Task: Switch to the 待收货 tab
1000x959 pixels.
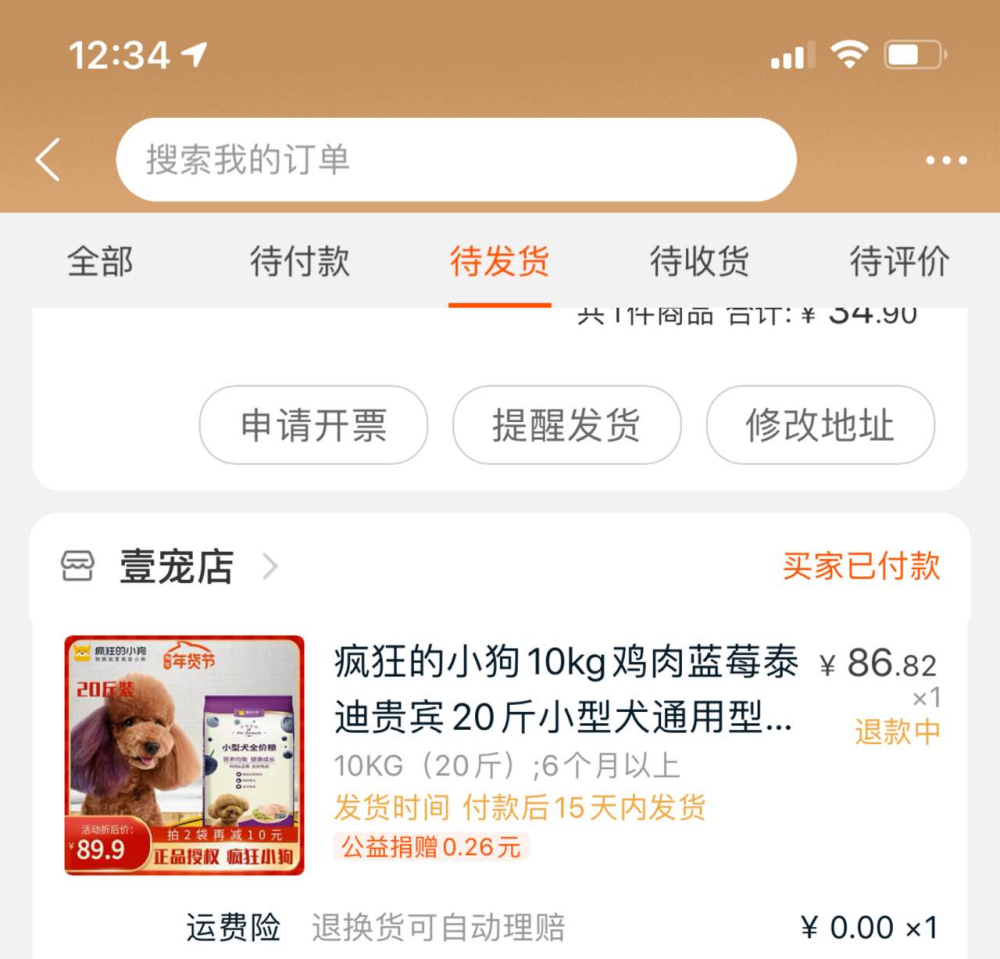Action: click(x=700, y=262)
